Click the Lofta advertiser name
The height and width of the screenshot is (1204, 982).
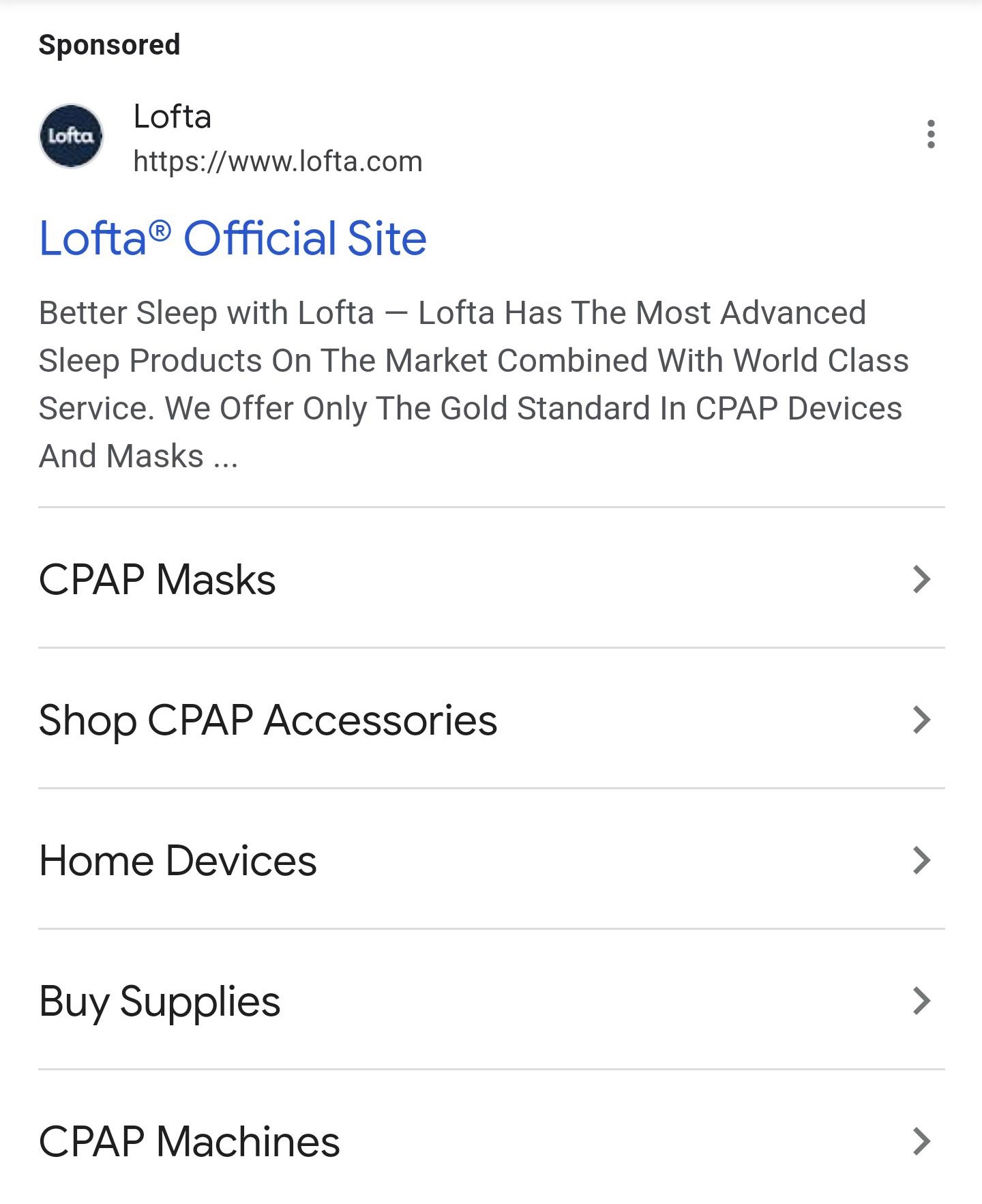172,116
